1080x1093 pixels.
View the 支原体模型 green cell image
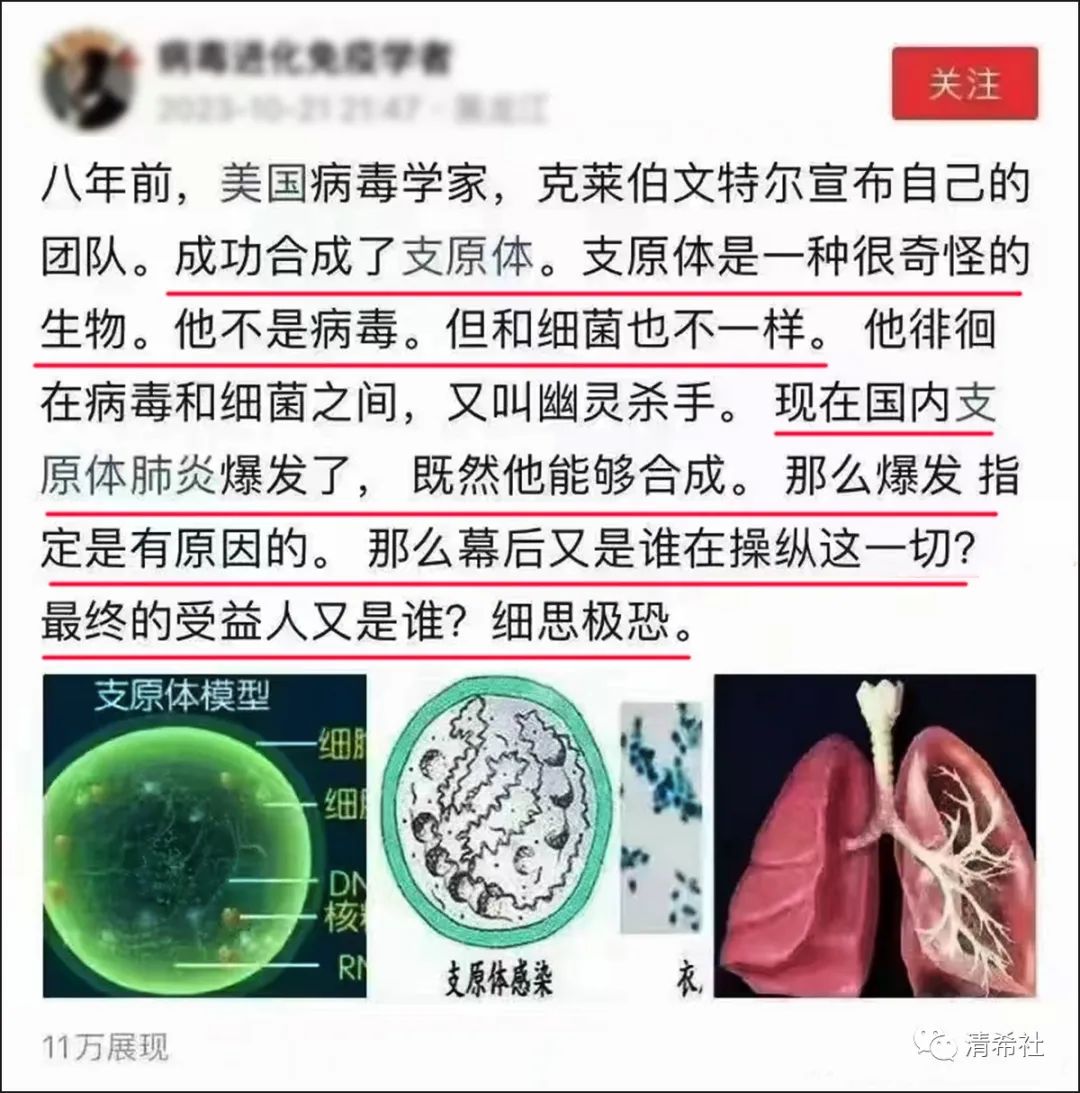click(x=204, y=834)
